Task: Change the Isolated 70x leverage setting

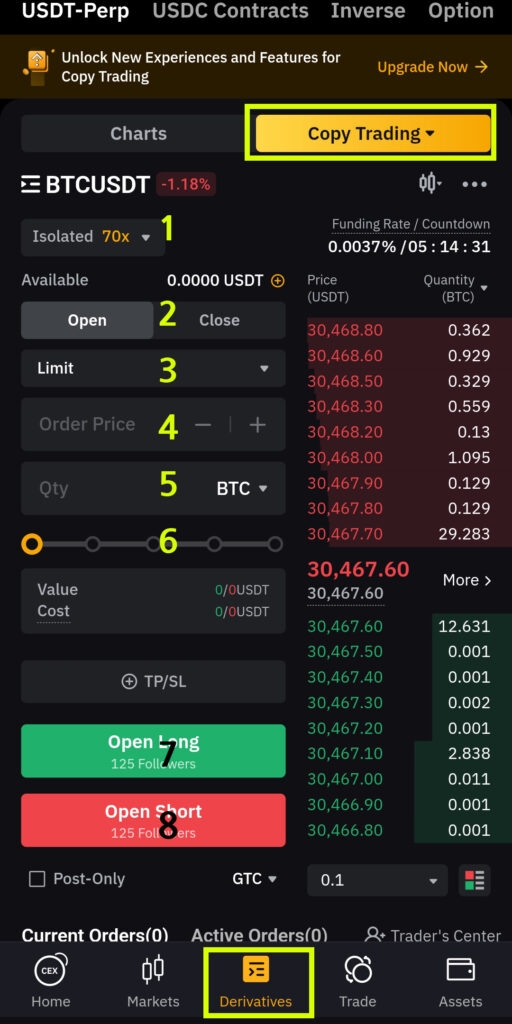Action: click(92, 236)
